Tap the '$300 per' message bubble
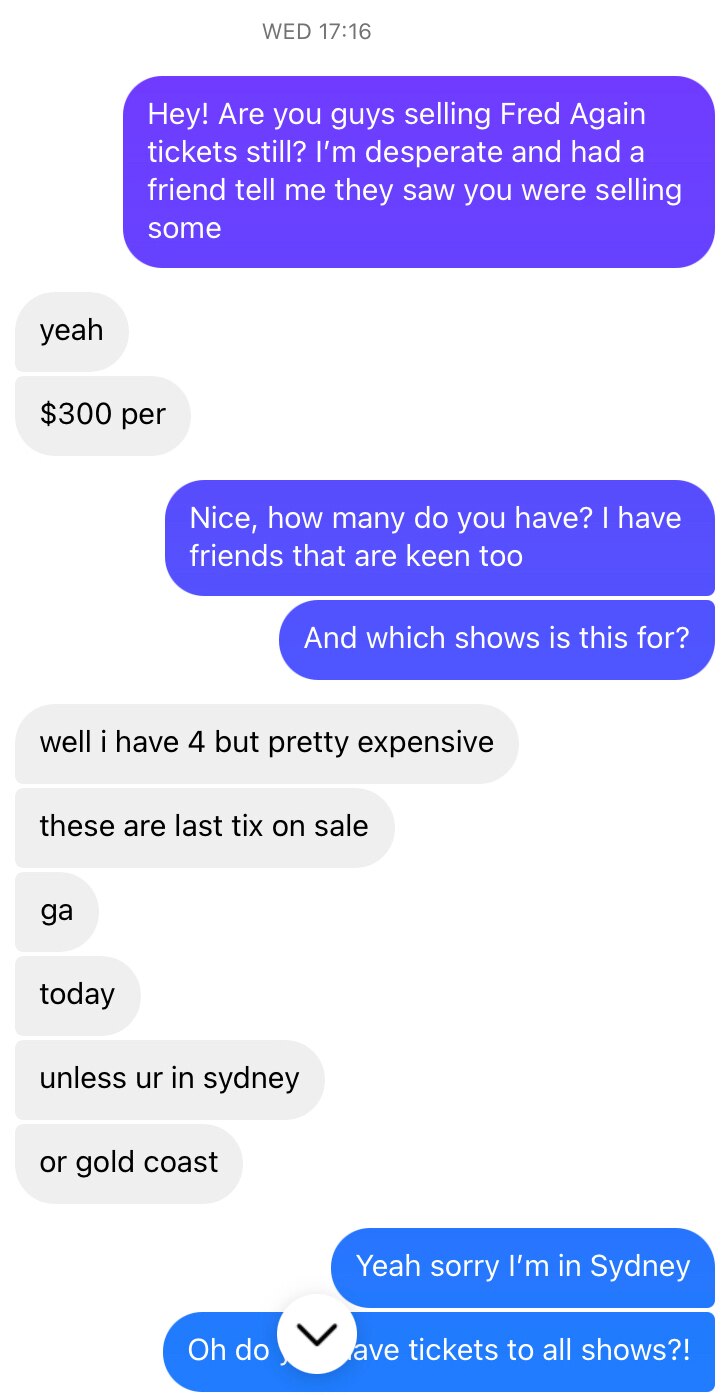 [102, 414]
